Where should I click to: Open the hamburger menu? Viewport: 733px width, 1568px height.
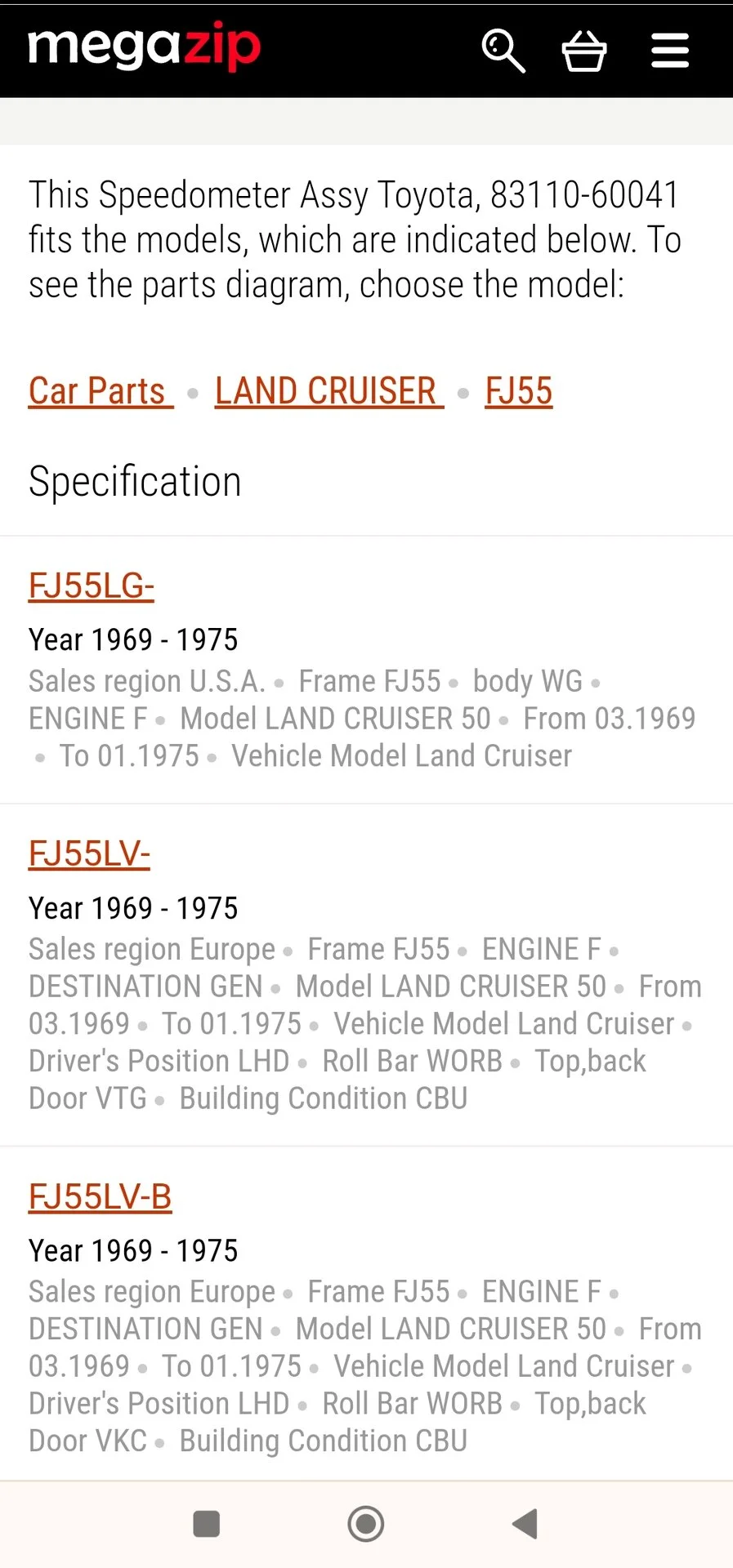670,51
